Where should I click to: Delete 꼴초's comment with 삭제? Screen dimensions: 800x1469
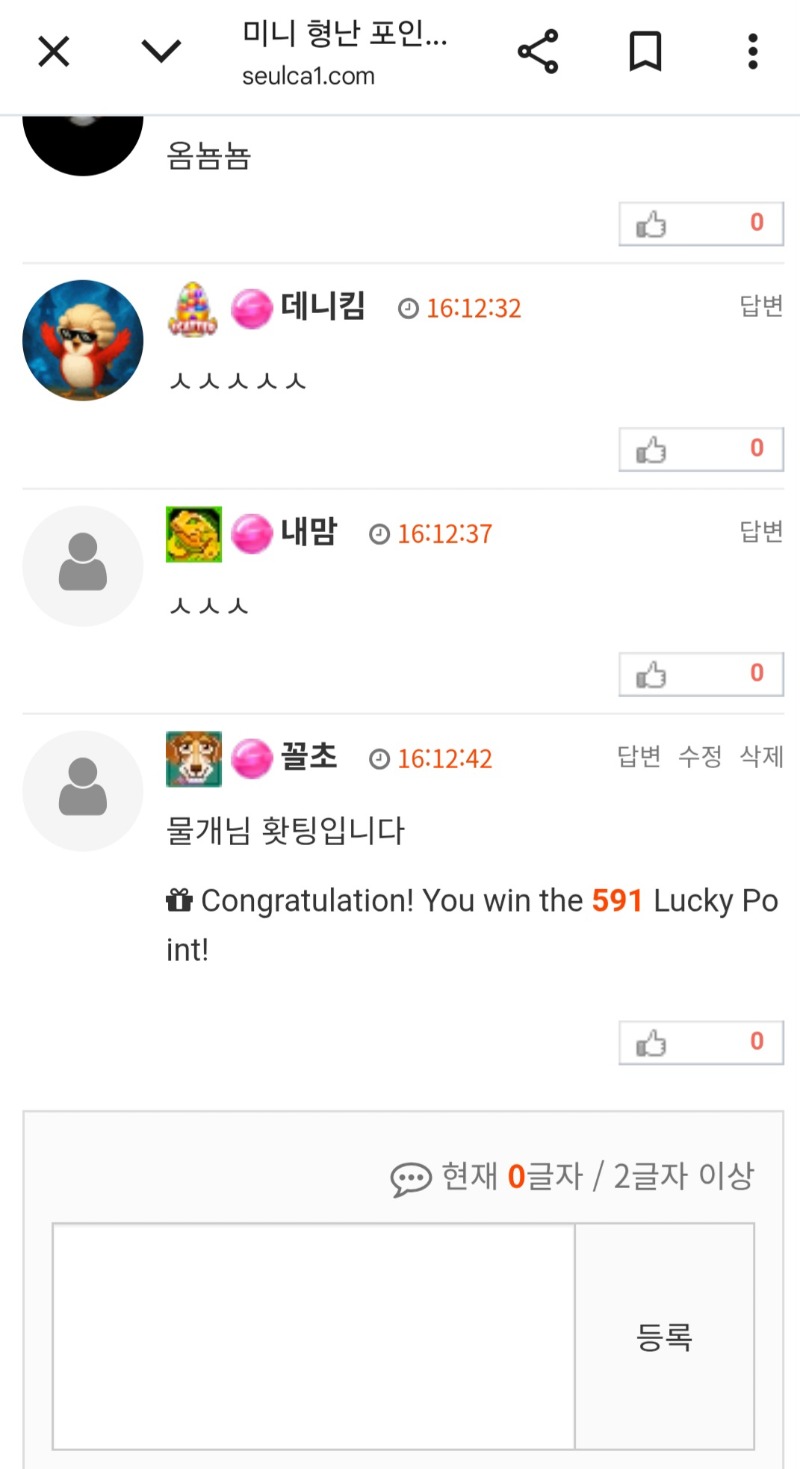(761, 757)
